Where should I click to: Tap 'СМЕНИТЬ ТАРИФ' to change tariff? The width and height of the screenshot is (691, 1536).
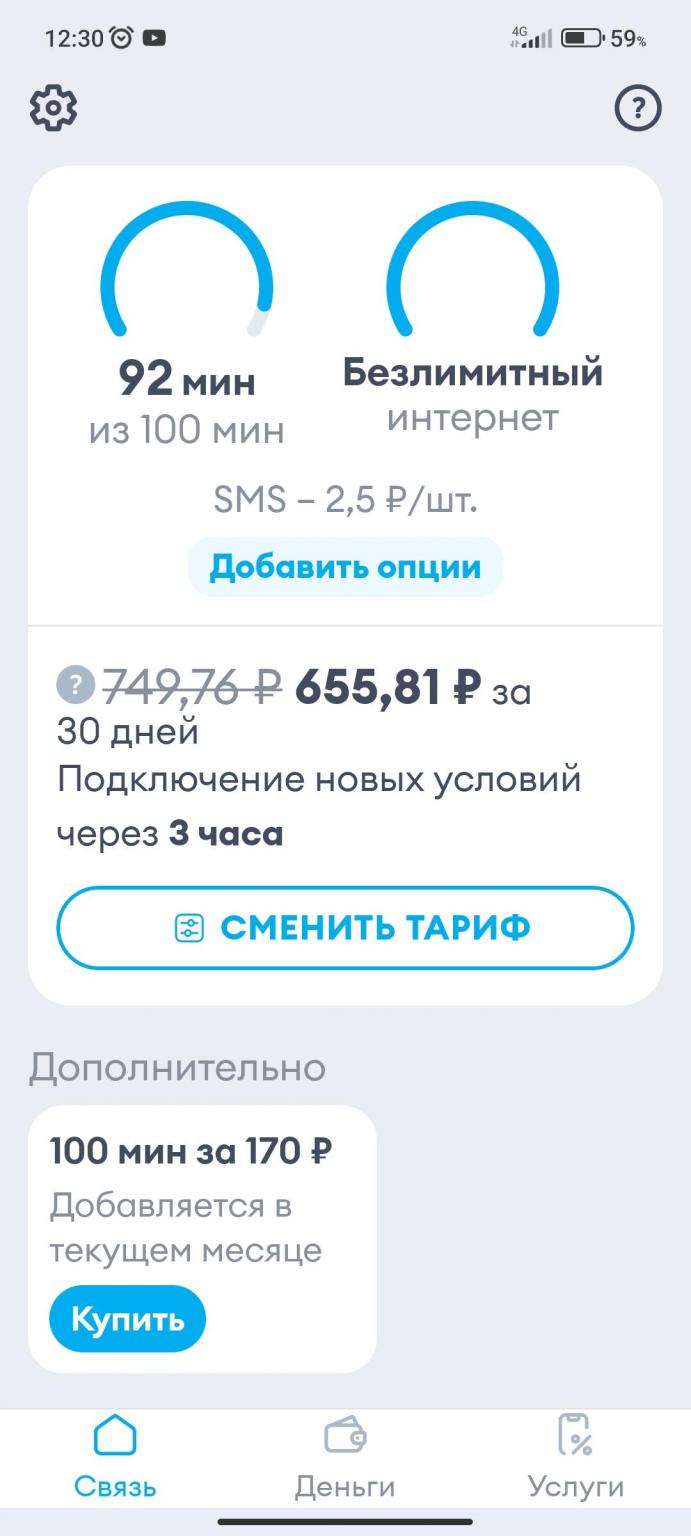coord(345,928)
